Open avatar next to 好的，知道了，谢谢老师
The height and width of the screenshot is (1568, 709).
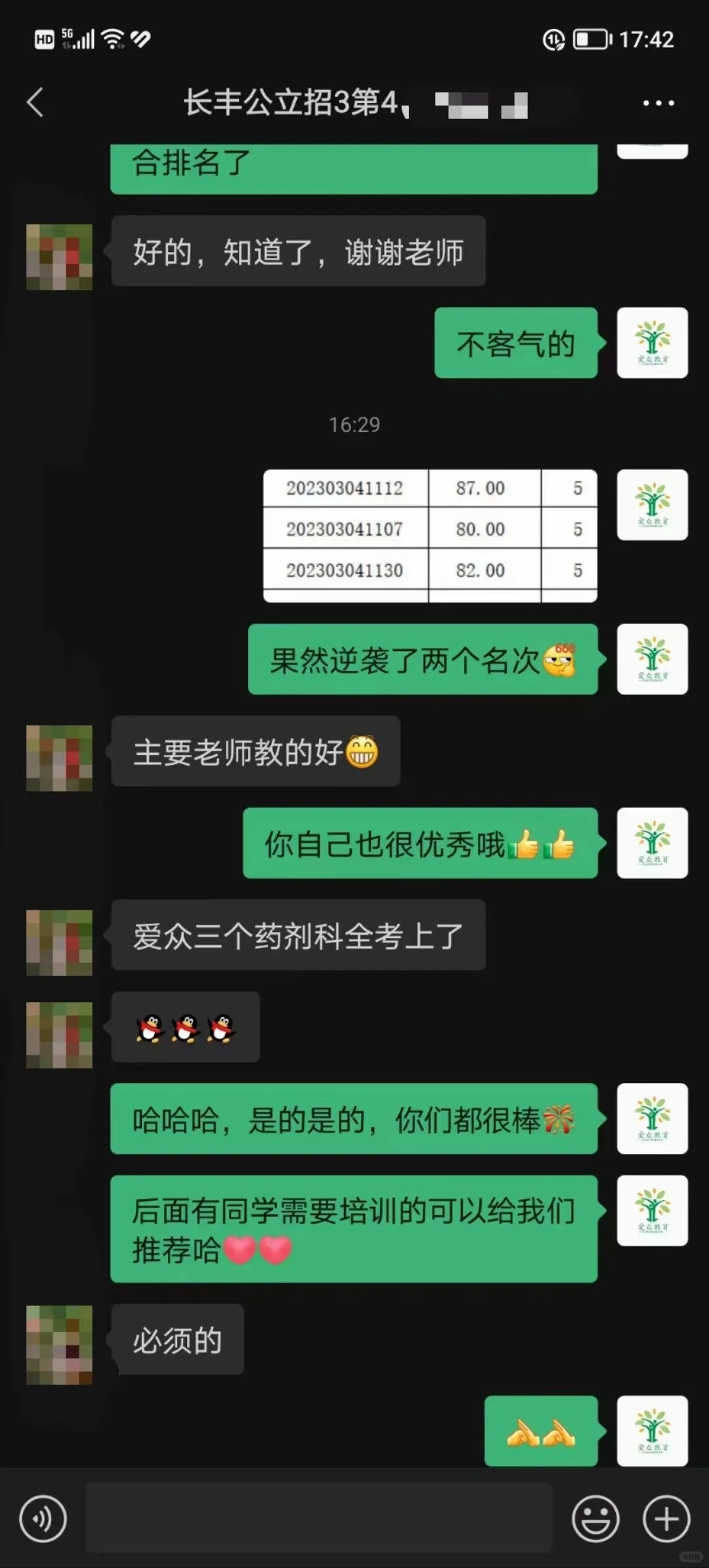(x=59, y=257)
